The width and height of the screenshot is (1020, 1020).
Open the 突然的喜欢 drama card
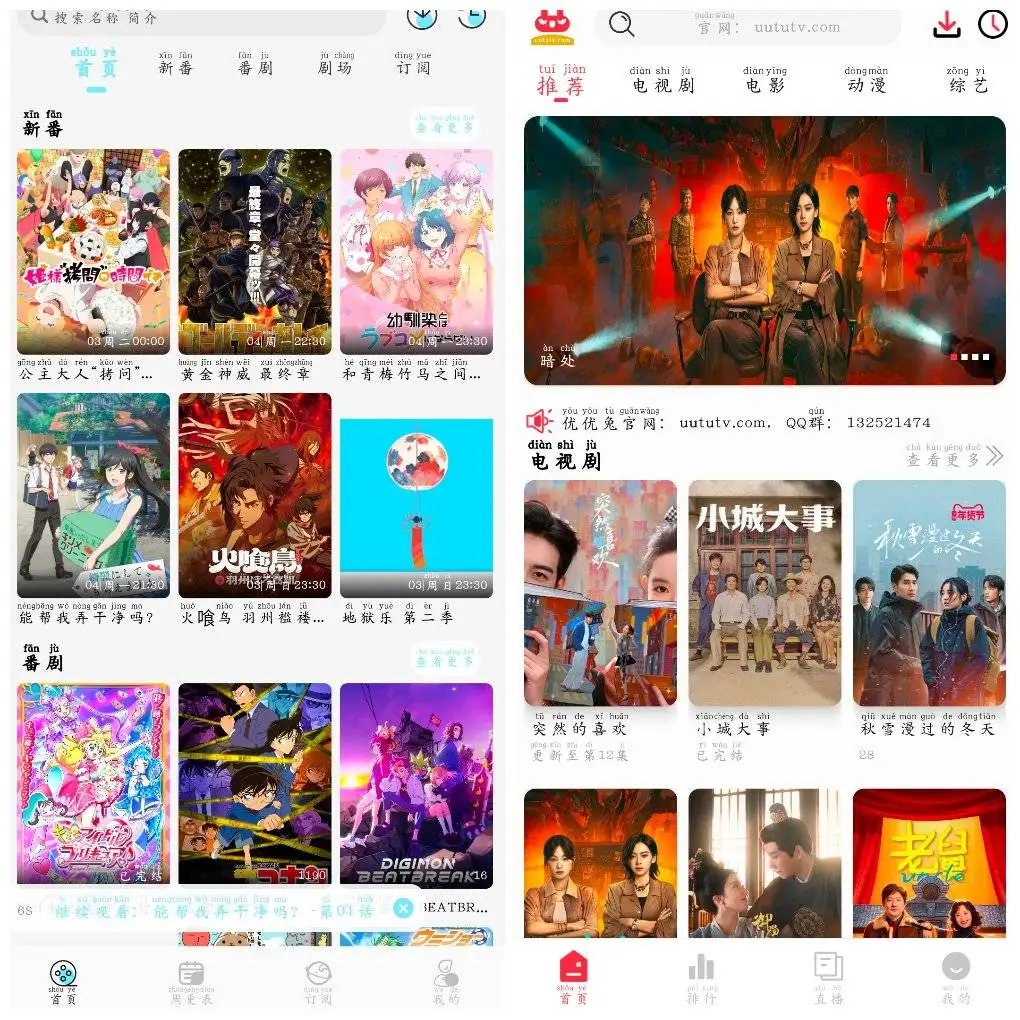[x=600, y=593]
